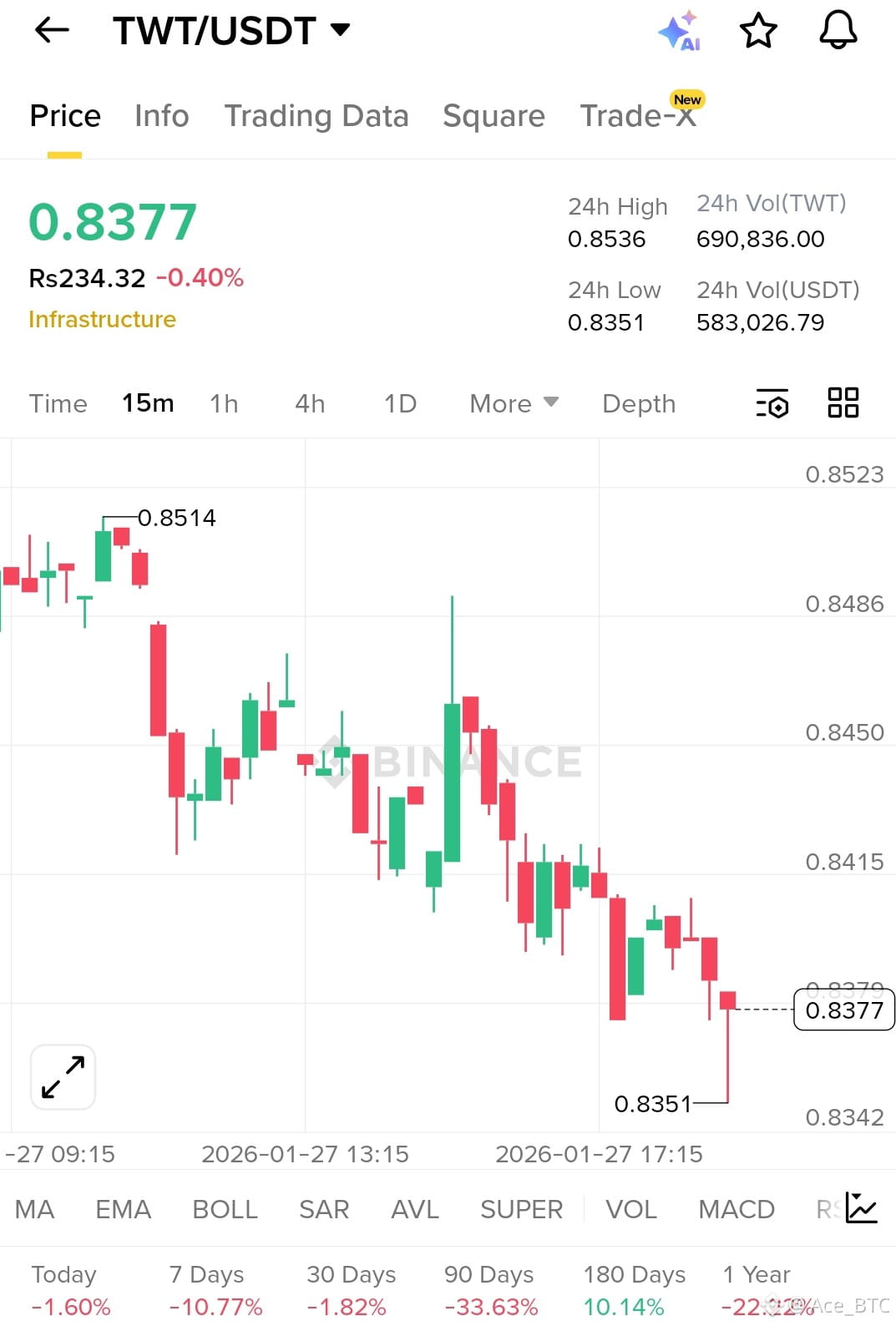Viewport: 896px width, 1326px height.
Task: Open the chart layout grid icon
Action: pos(843,403)
